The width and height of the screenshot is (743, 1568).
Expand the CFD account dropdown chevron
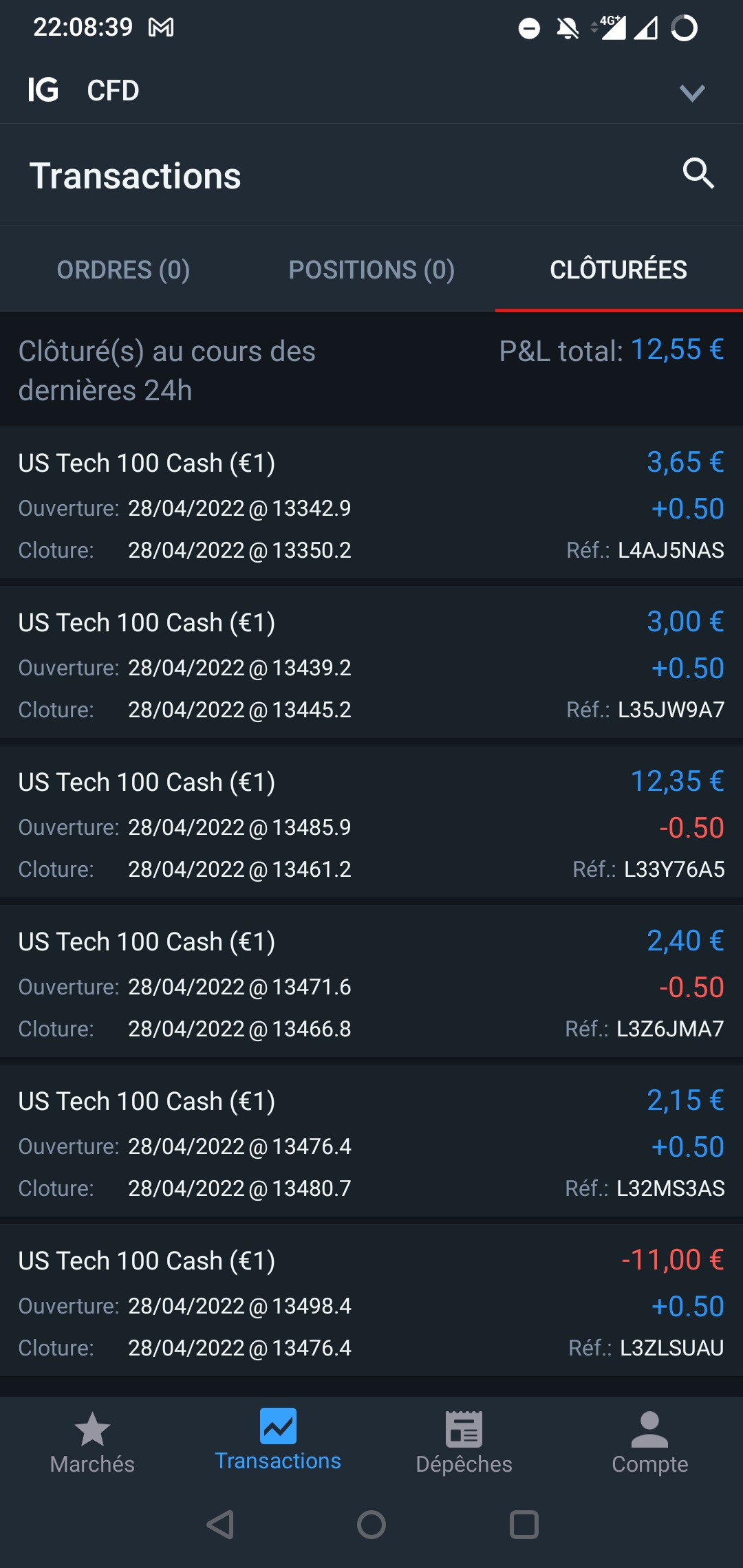(x=692, y=92)
